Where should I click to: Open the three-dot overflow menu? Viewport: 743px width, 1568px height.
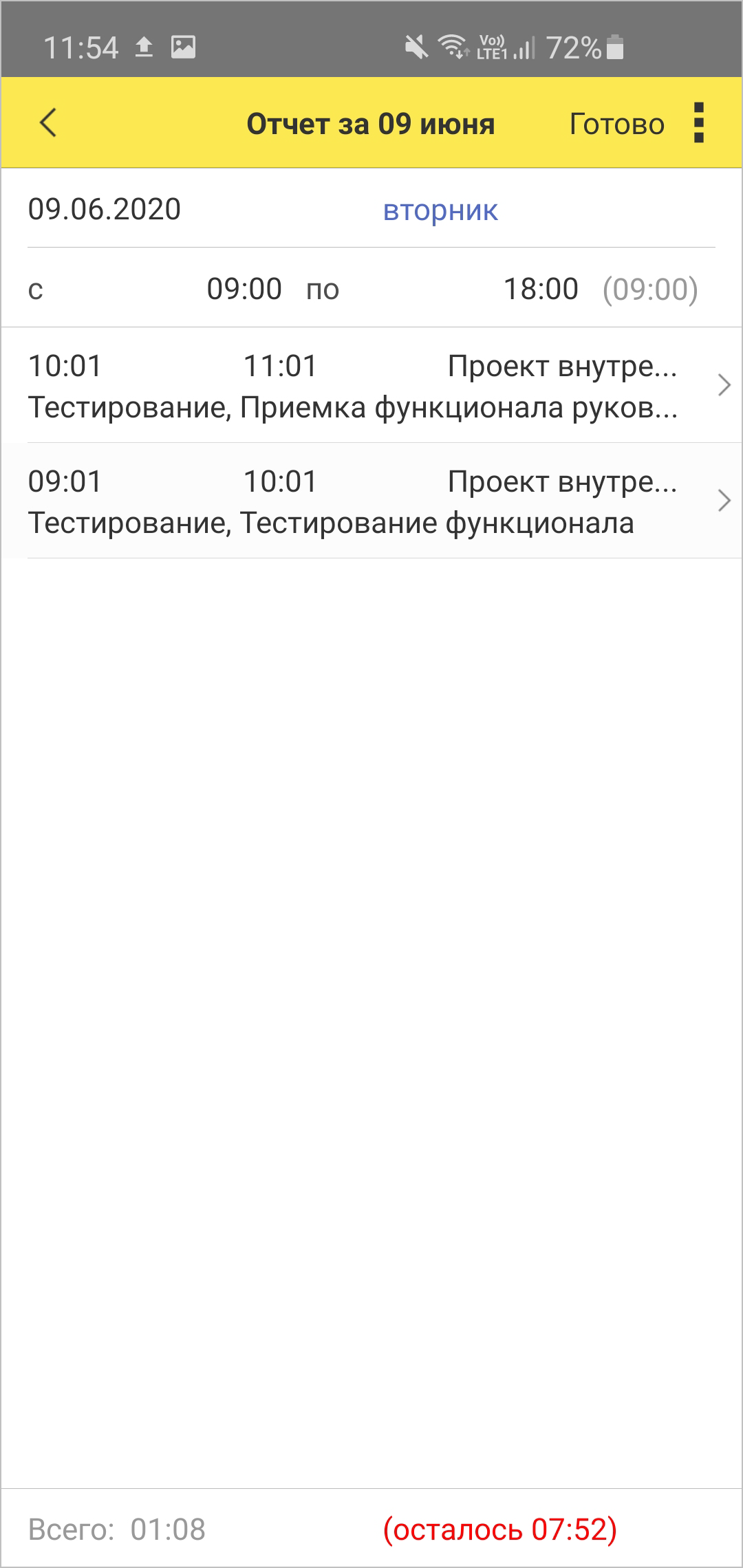tap(699, 123)
